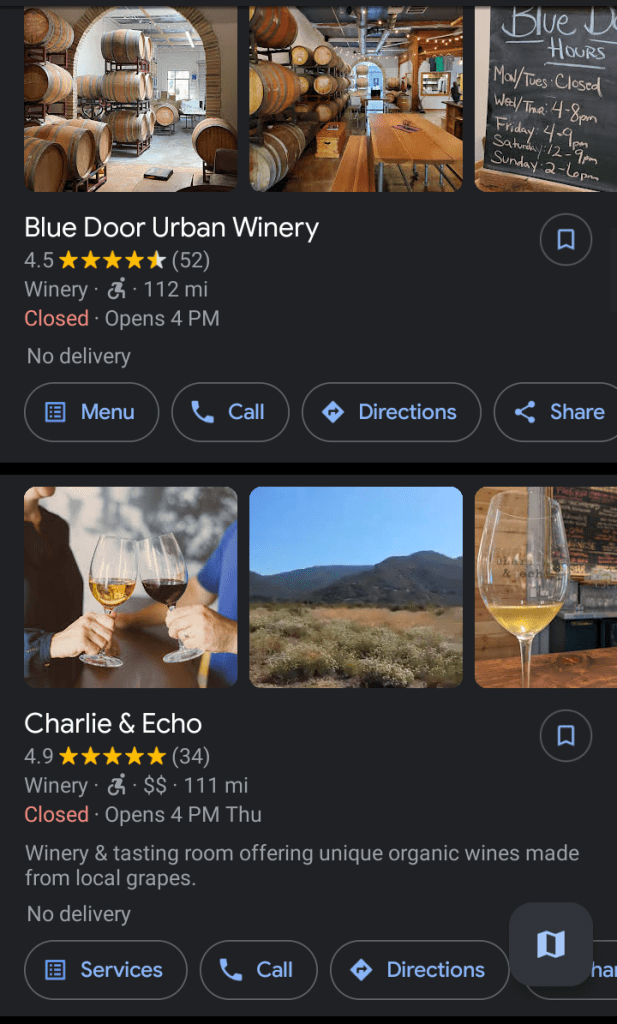The width and height of the screenshot is (617, 1024).
Task: Open Charlie & Echo mountain landscape photo
Action: pos(356,587)
